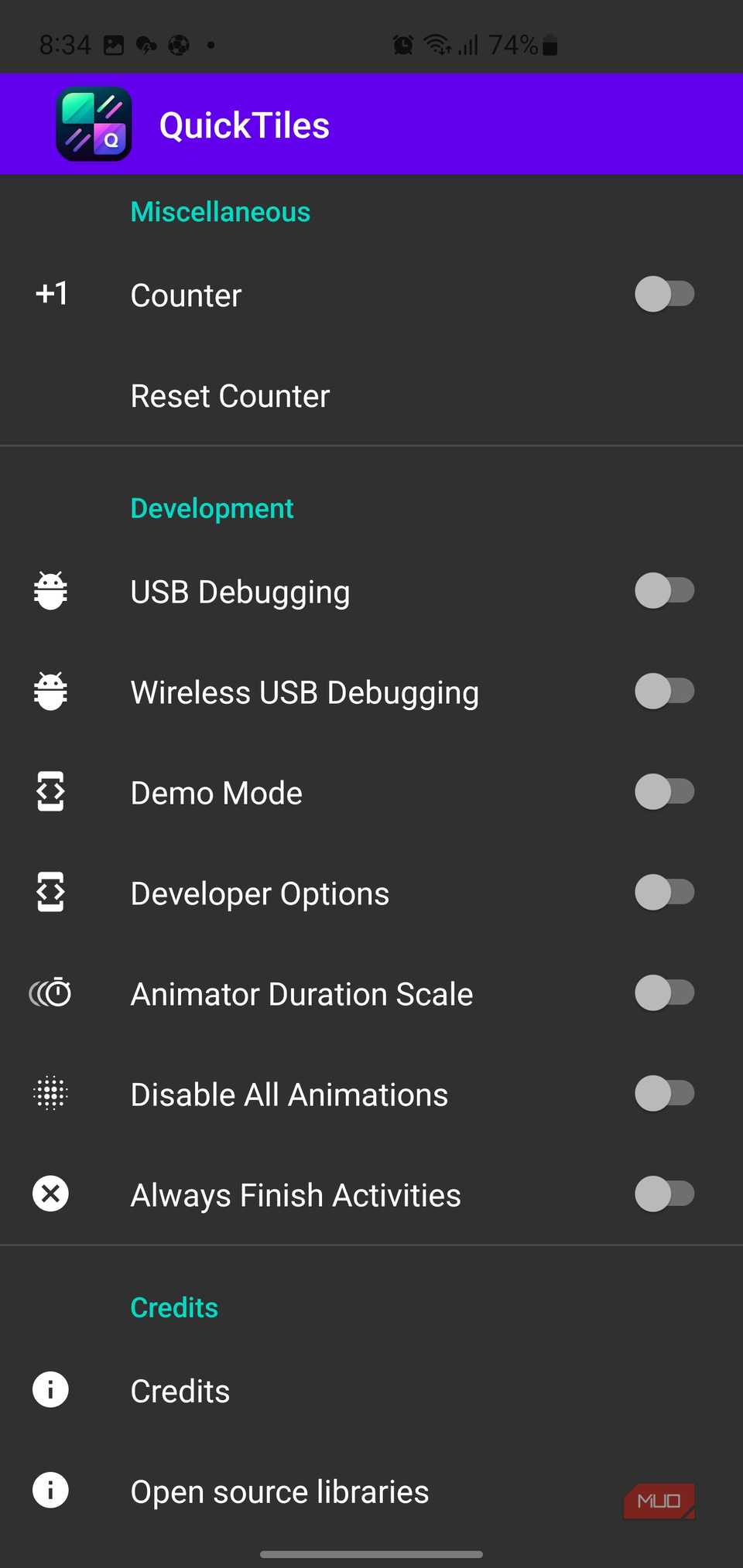Enable the Counter tile toggle
This screenshot has width=743, height=1568.
coord(665,294)
